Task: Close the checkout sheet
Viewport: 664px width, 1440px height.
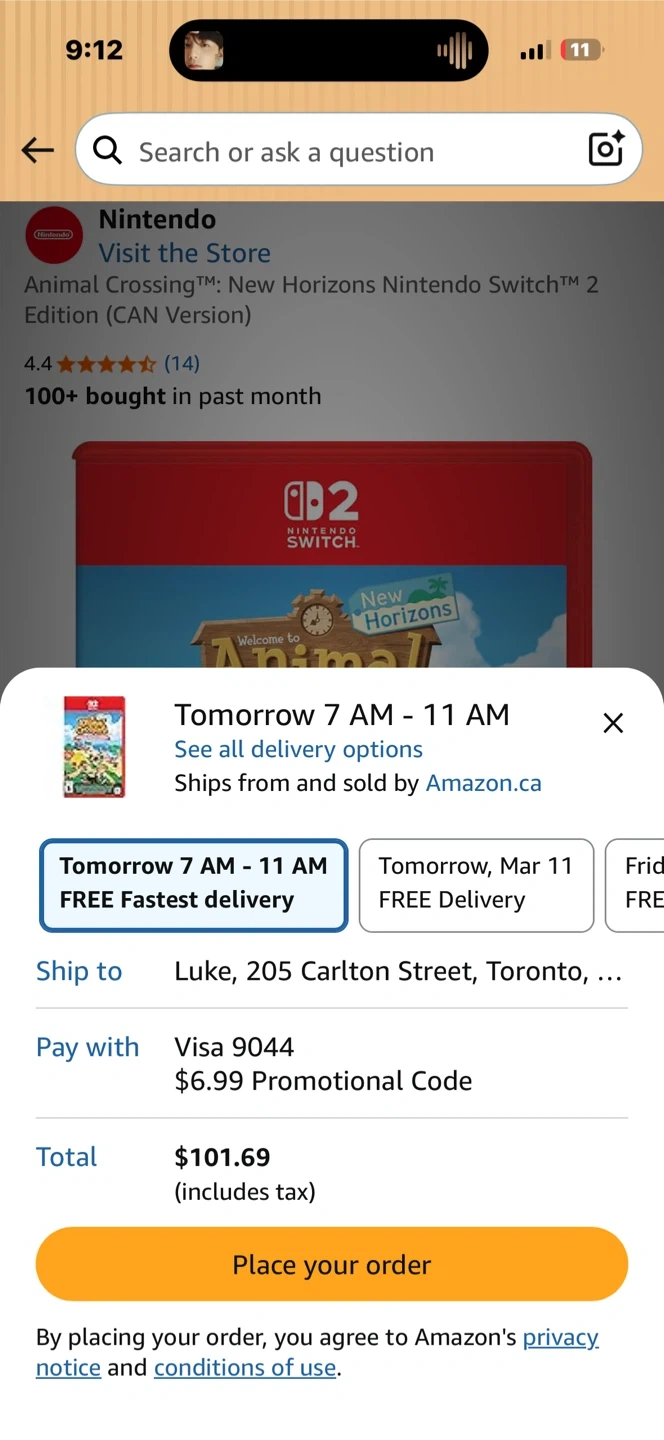Action: [x=613, y=723]
